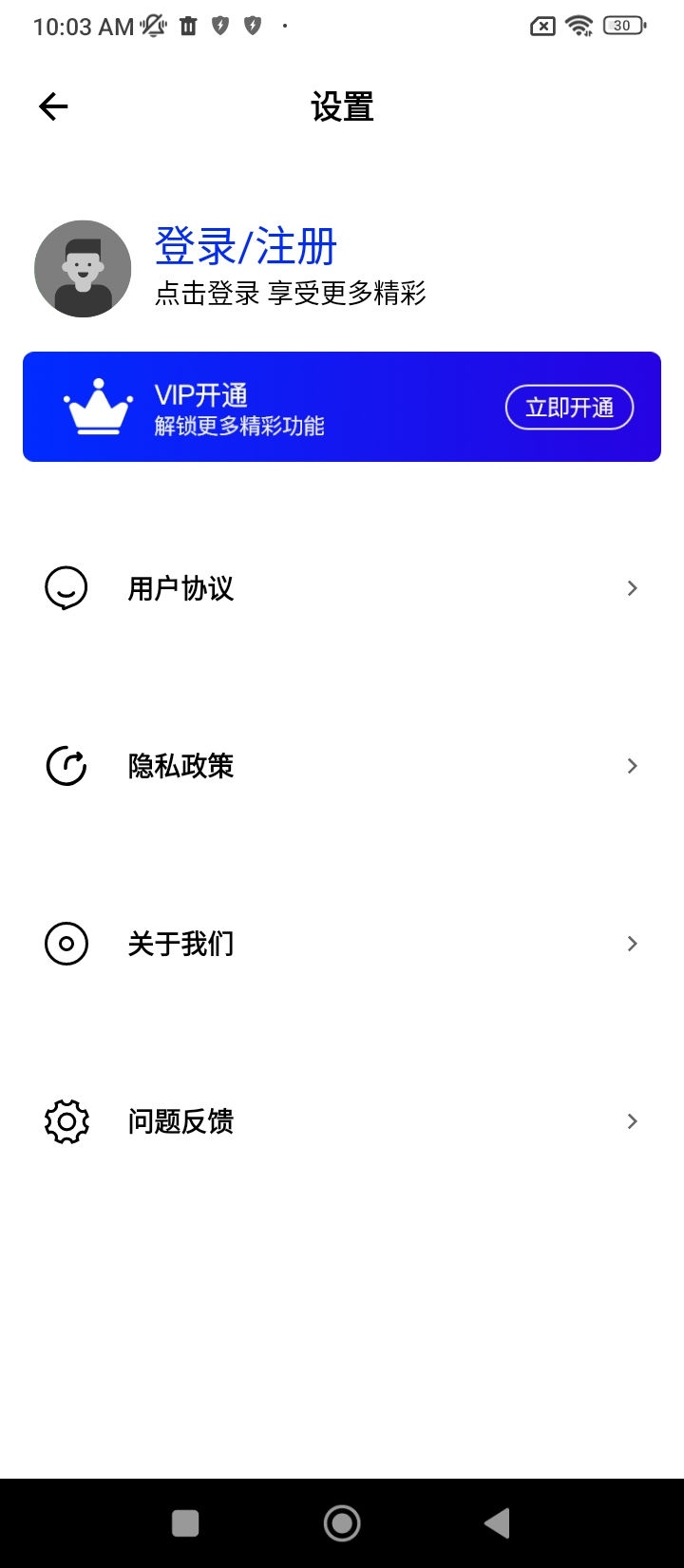Open the 隐私政策 row
The width and height of the screenshot is (684, 1568).
pos(342,766)
